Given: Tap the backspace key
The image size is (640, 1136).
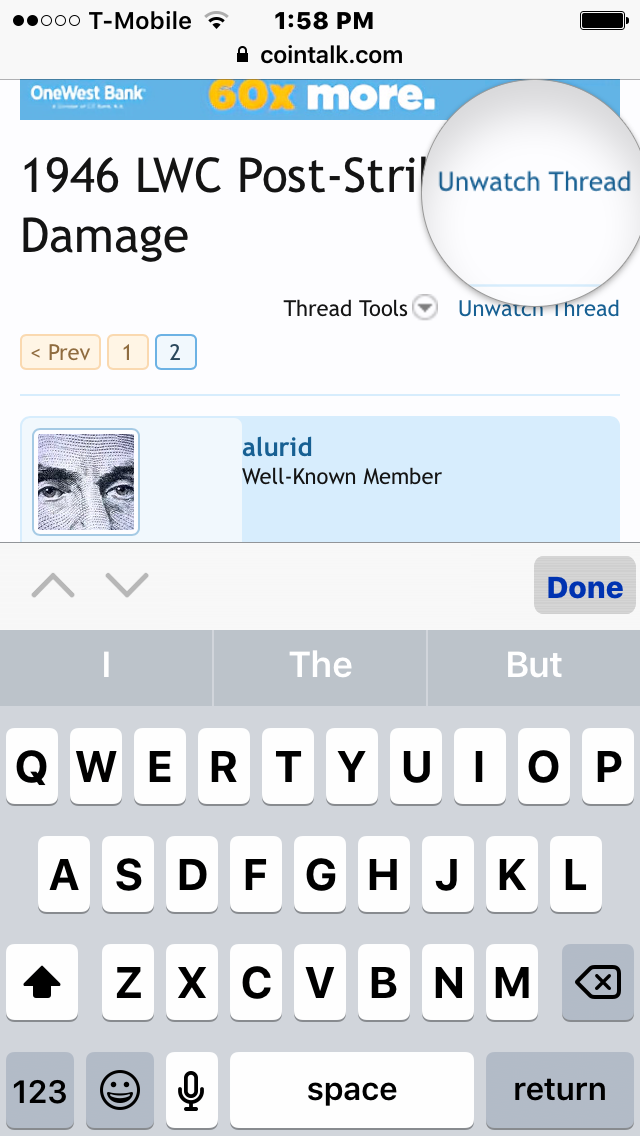Looking at the screenshot, I should [x=598, y=984].
